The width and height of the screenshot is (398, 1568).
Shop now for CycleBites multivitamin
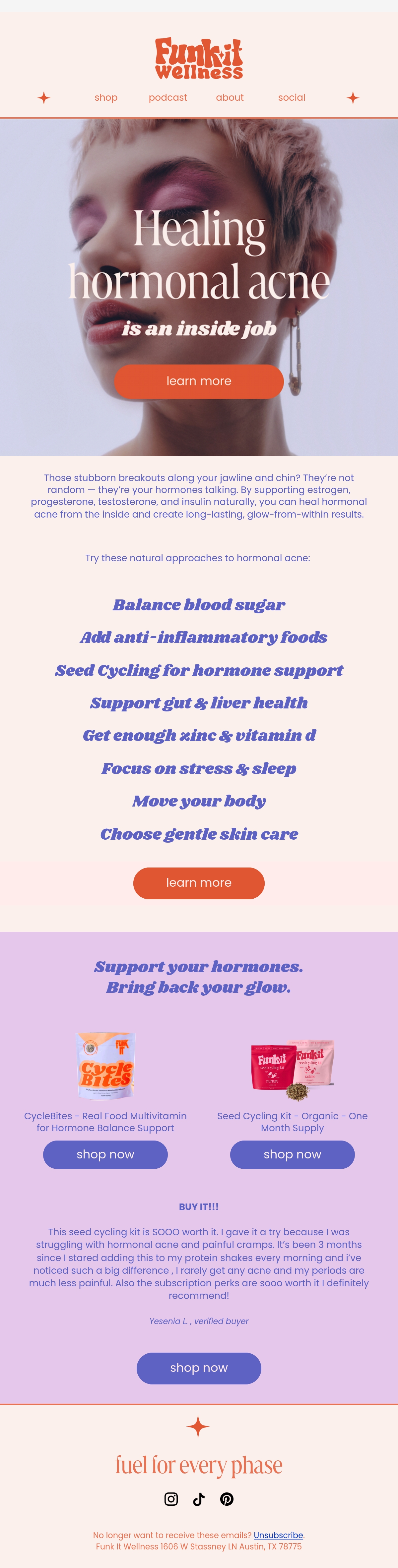click(x=105, y=1154)
